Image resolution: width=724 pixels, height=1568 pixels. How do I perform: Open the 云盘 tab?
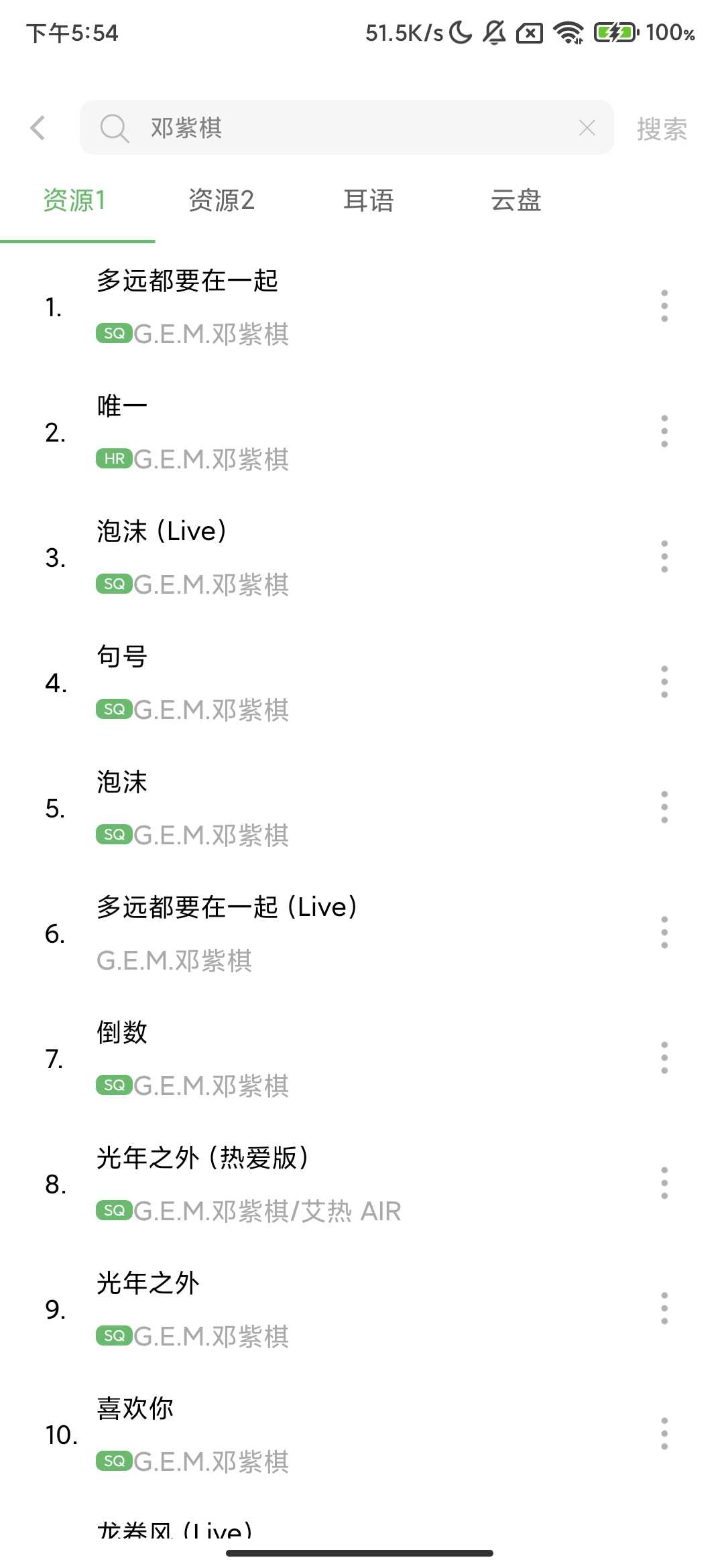pyautogui.click(x=516, y=200)
